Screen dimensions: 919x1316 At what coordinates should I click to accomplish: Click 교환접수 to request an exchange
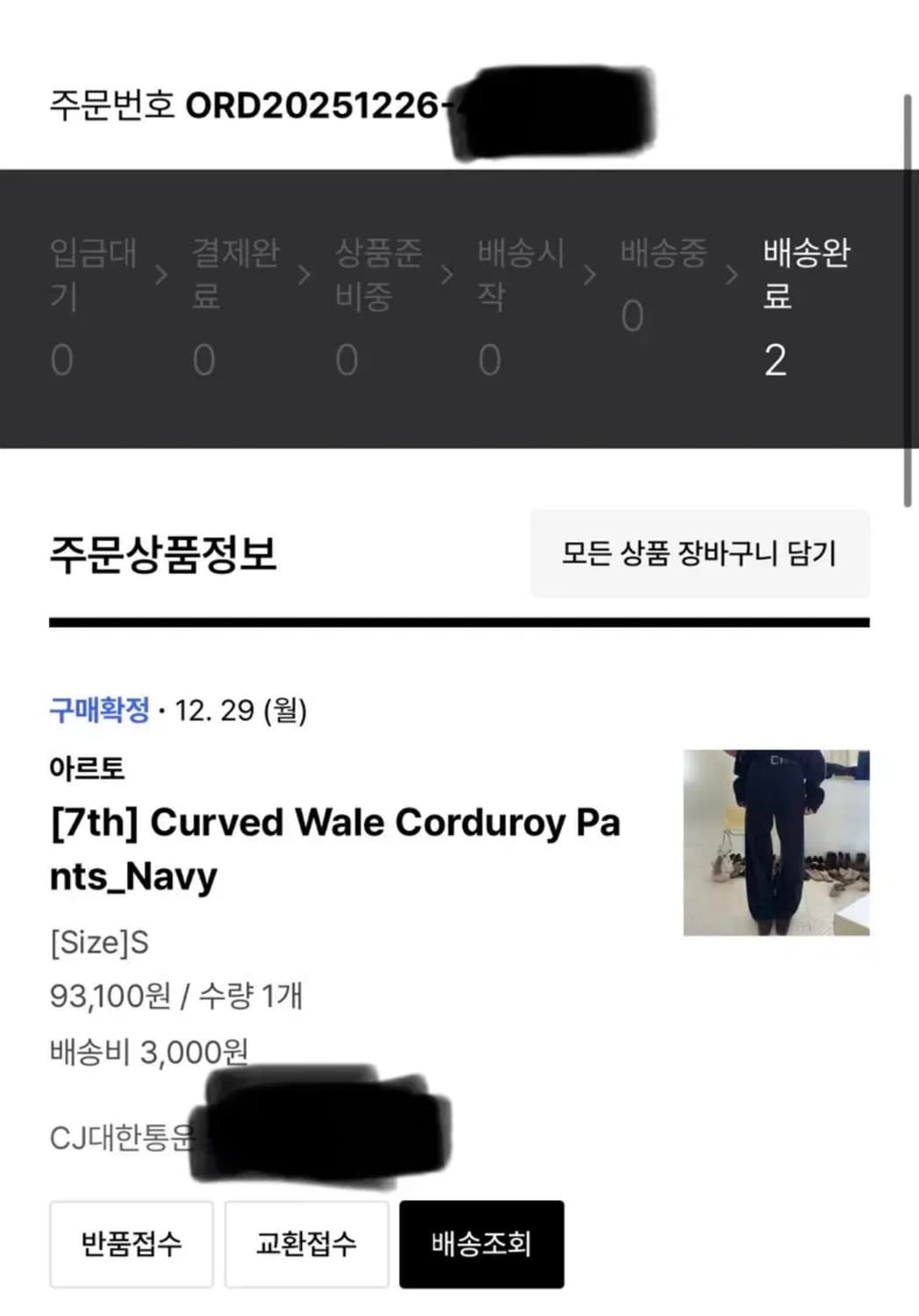coord(306,1244)
